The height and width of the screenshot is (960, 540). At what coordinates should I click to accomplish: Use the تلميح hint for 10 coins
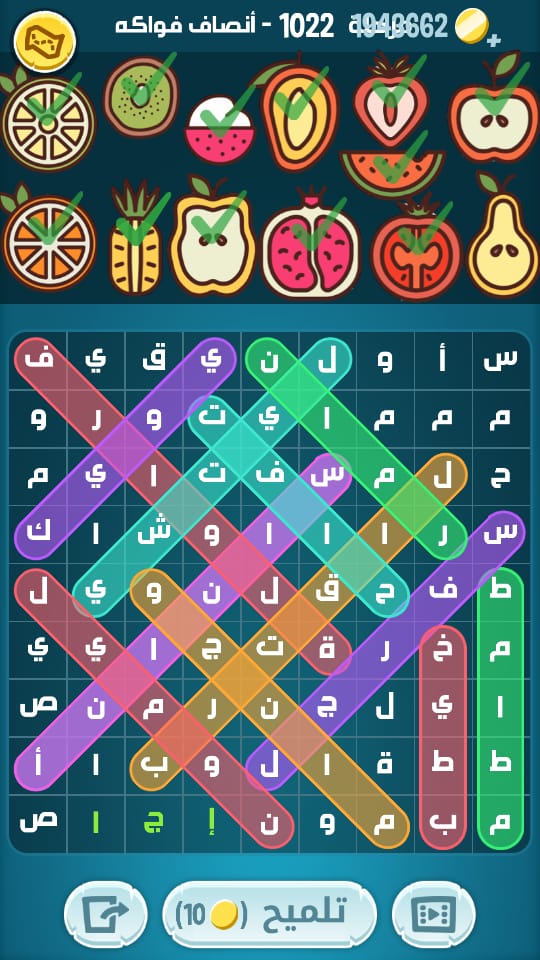click(x=269, y=915)
